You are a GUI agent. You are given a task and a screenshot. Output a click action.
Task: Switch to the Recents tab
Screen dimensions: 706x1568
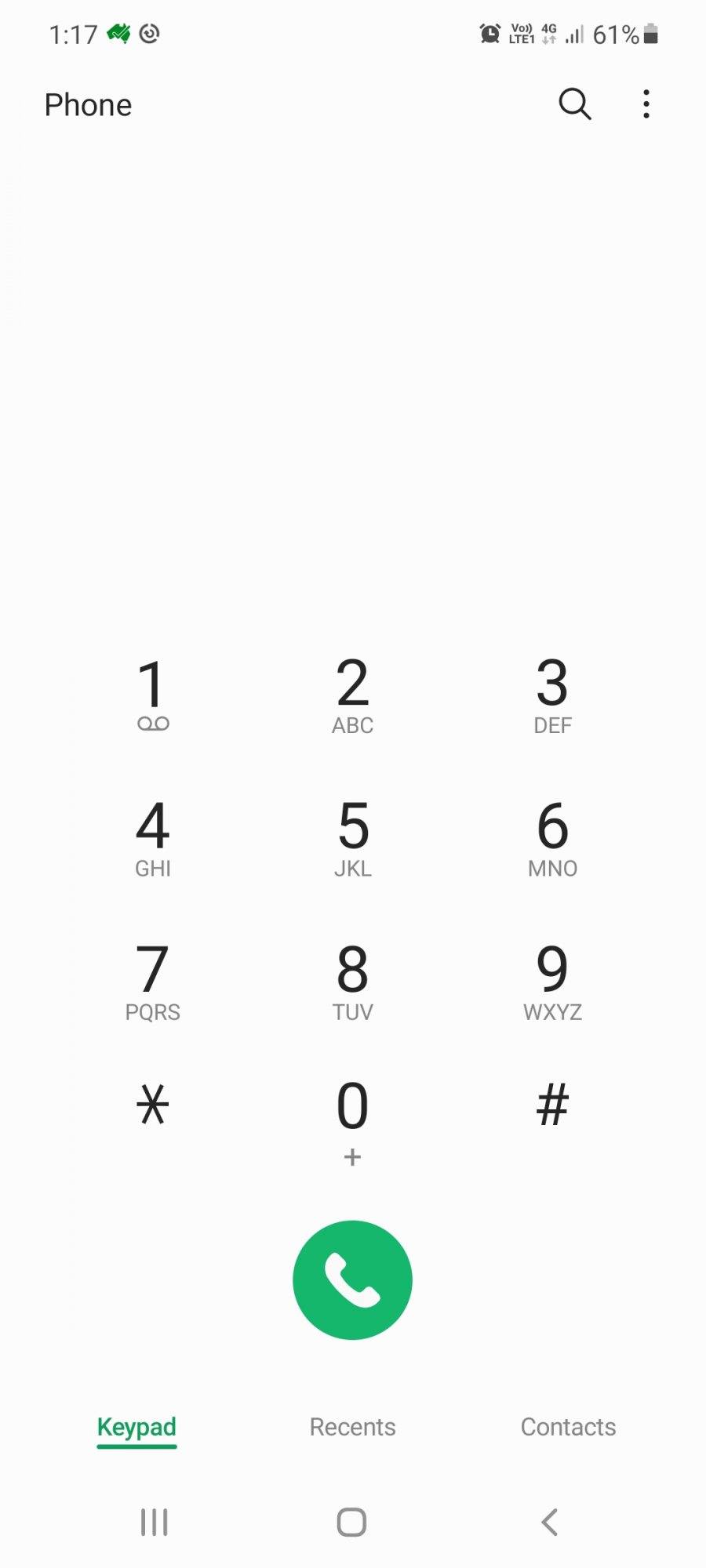352,1427
